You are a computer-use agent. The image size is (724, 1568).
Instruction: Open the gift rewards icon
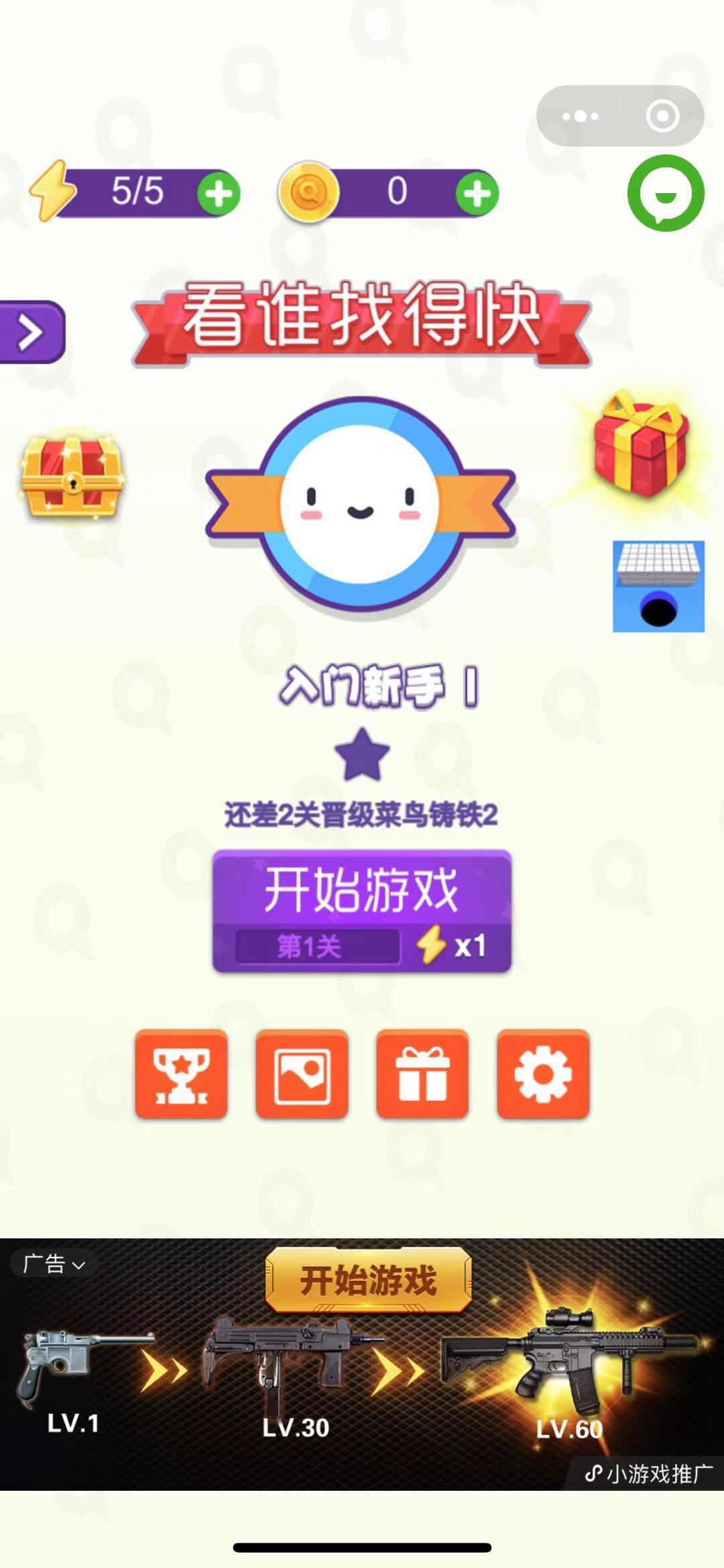(422, 1073)
